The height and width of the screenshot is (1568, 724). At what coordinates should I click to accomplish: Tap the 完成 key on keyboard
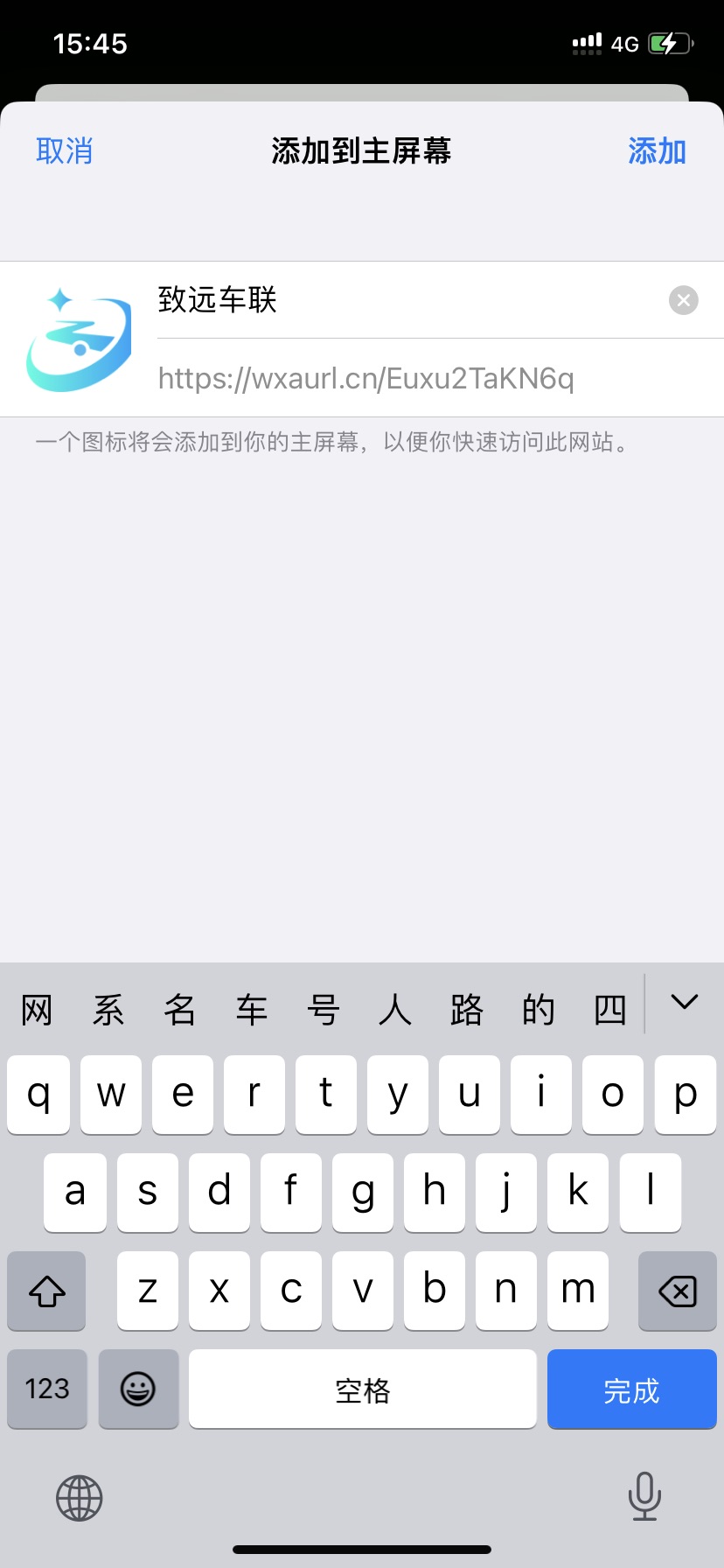[631, 1389]
